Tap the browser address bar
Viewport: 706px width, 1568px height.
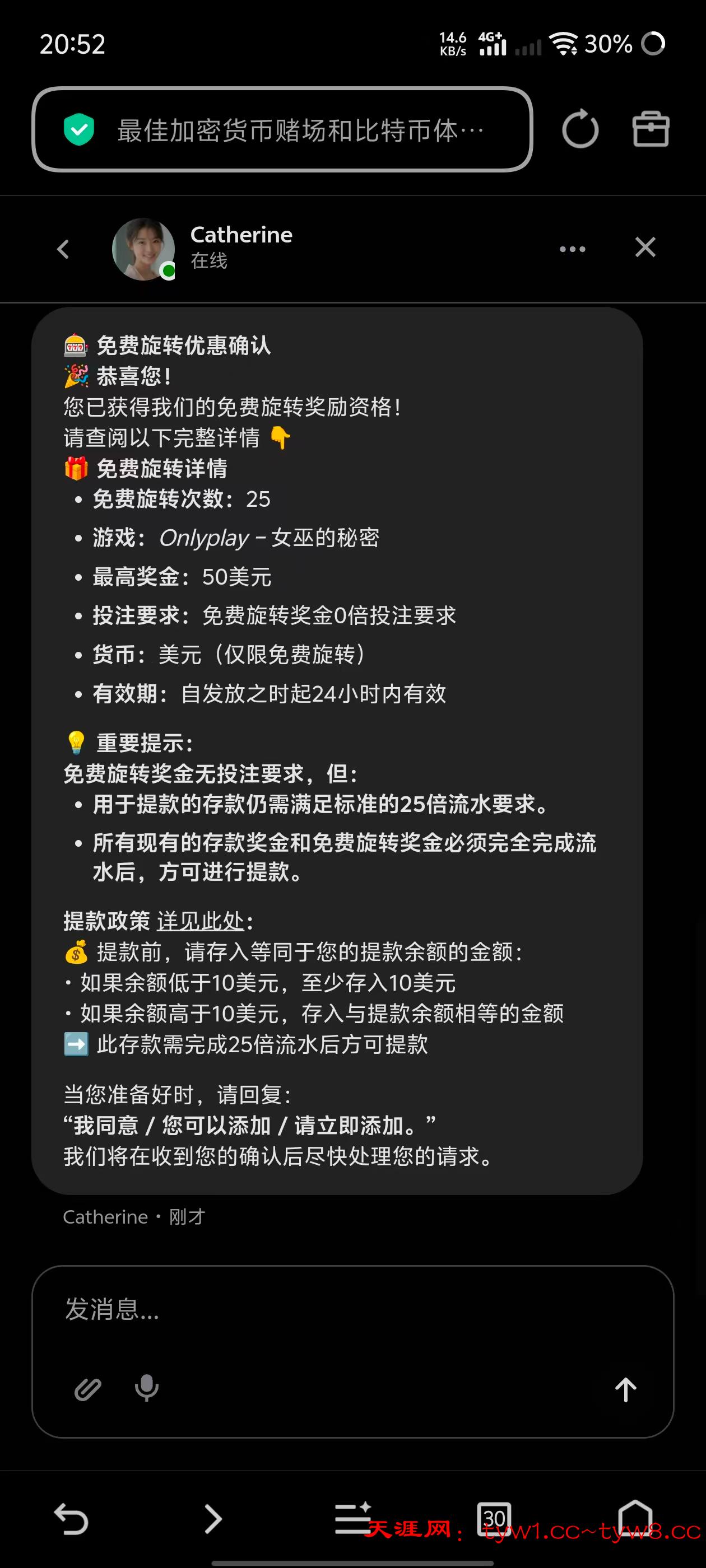[x=282, y=130]
